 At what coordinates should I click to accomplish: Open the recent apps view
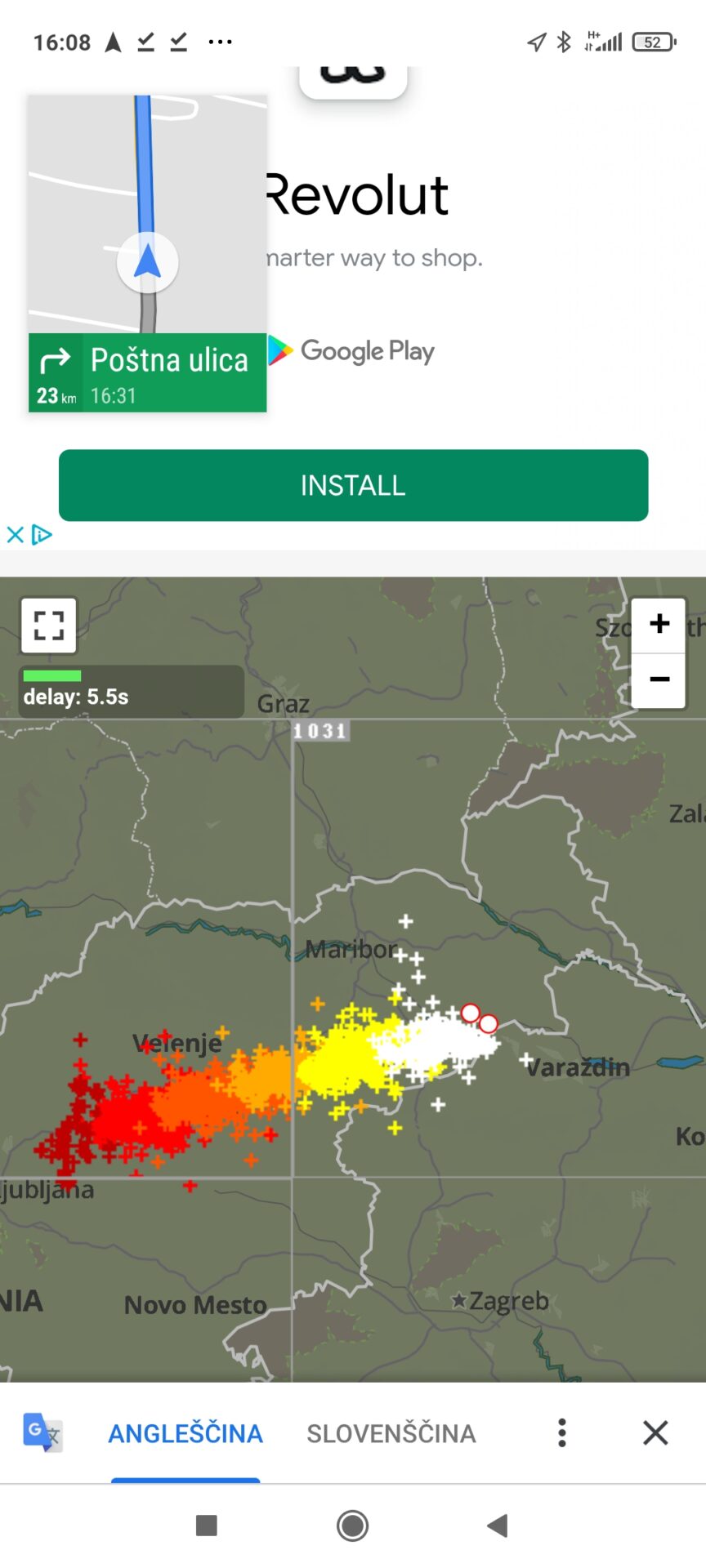(x=207, y=1526)
